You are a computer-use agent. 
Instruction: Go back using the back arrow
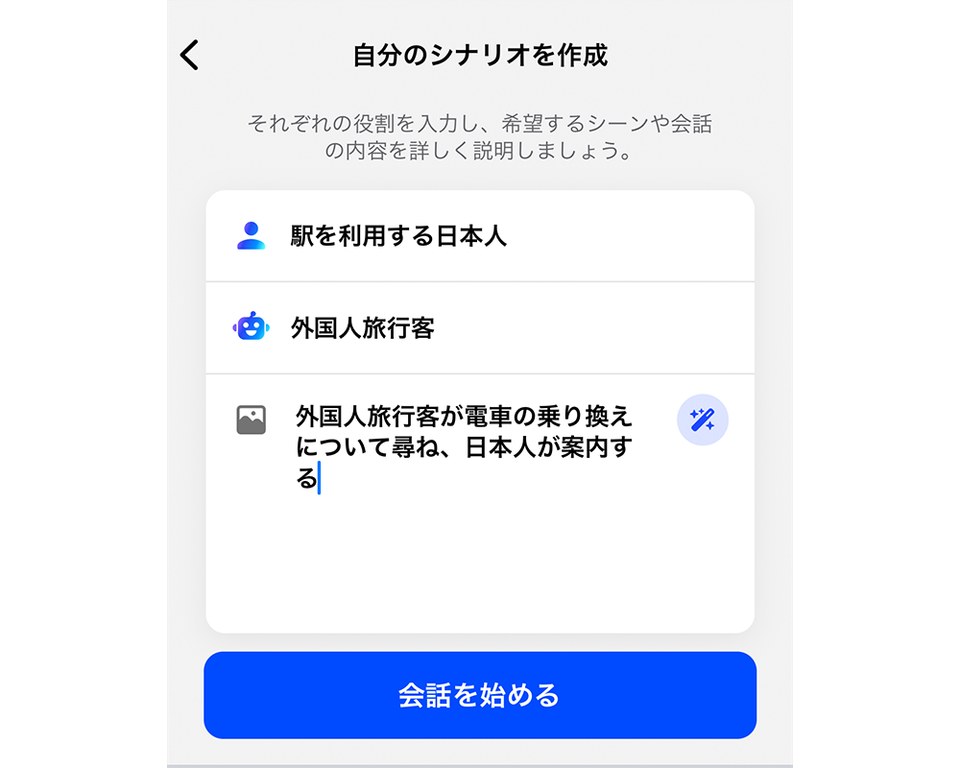tap(190, 55)
